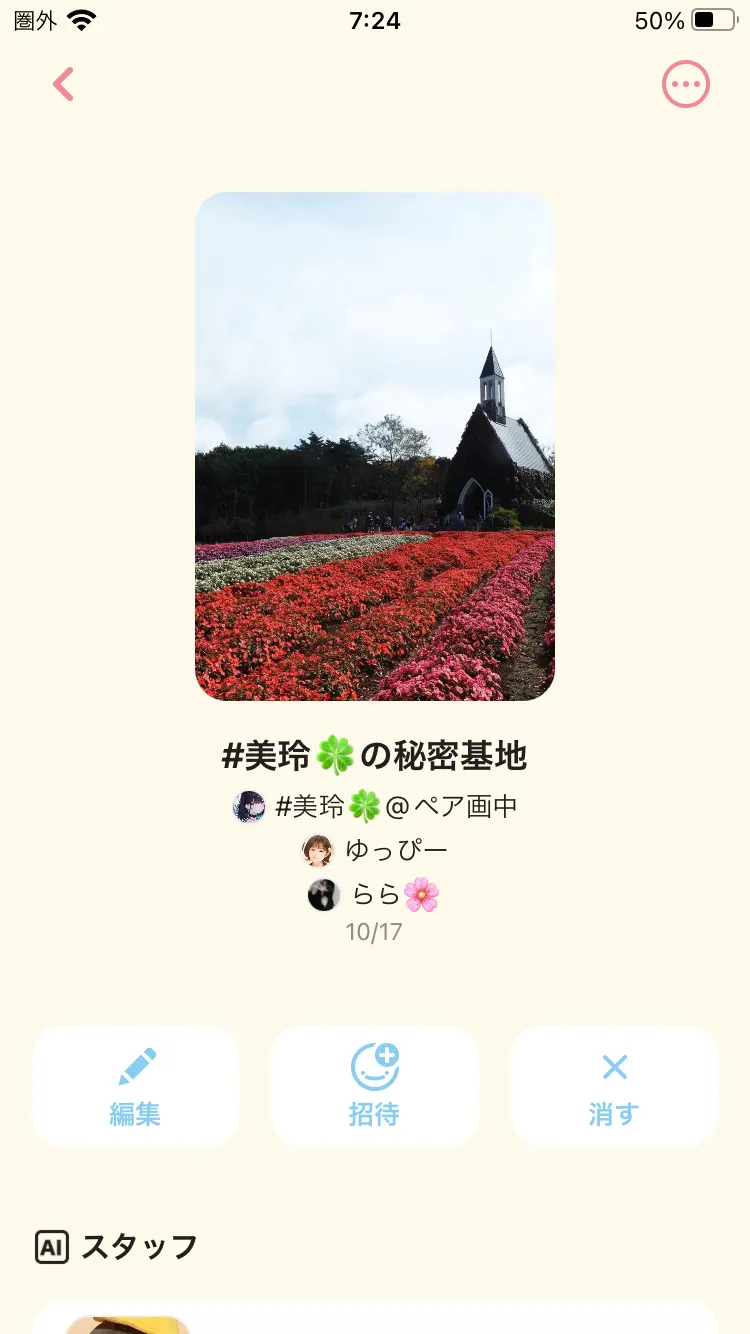View member #美玲@ペア画中
This screenshot has width=750, height=1334.
(x=375, y=806)
